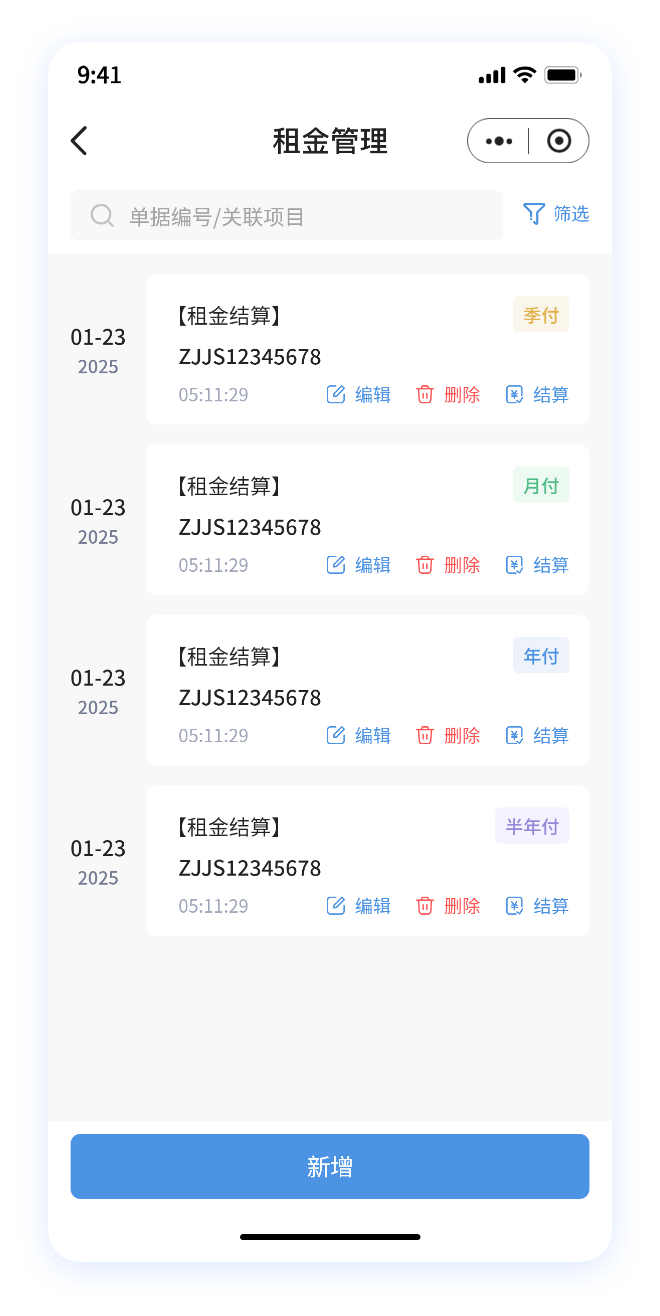Settle the 季付 rent record
Image resolution: width=660 pixels, height=1316 pixels.
click(x=537, y=395)
